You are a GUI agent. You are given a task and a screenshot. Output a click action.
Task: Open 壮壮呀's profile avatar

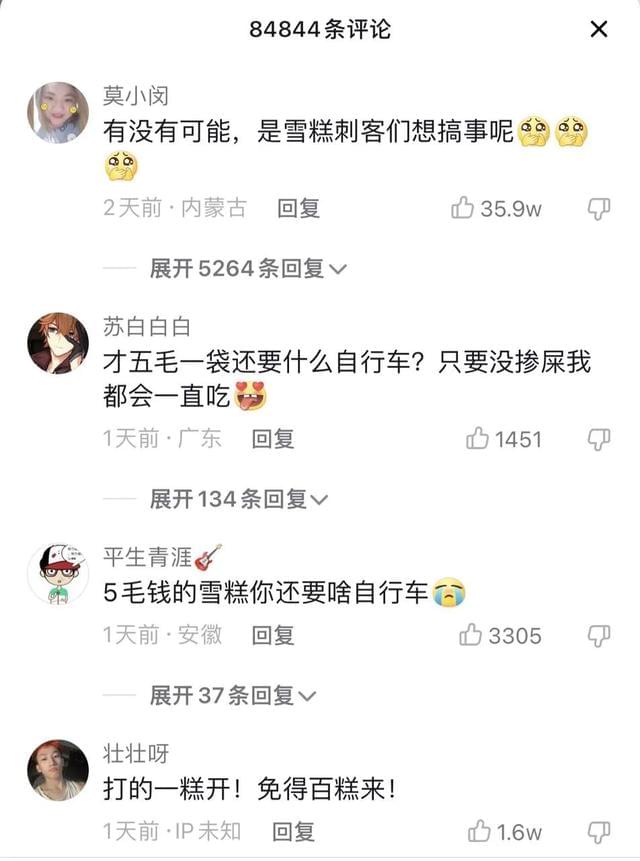(x=58, y=770)
